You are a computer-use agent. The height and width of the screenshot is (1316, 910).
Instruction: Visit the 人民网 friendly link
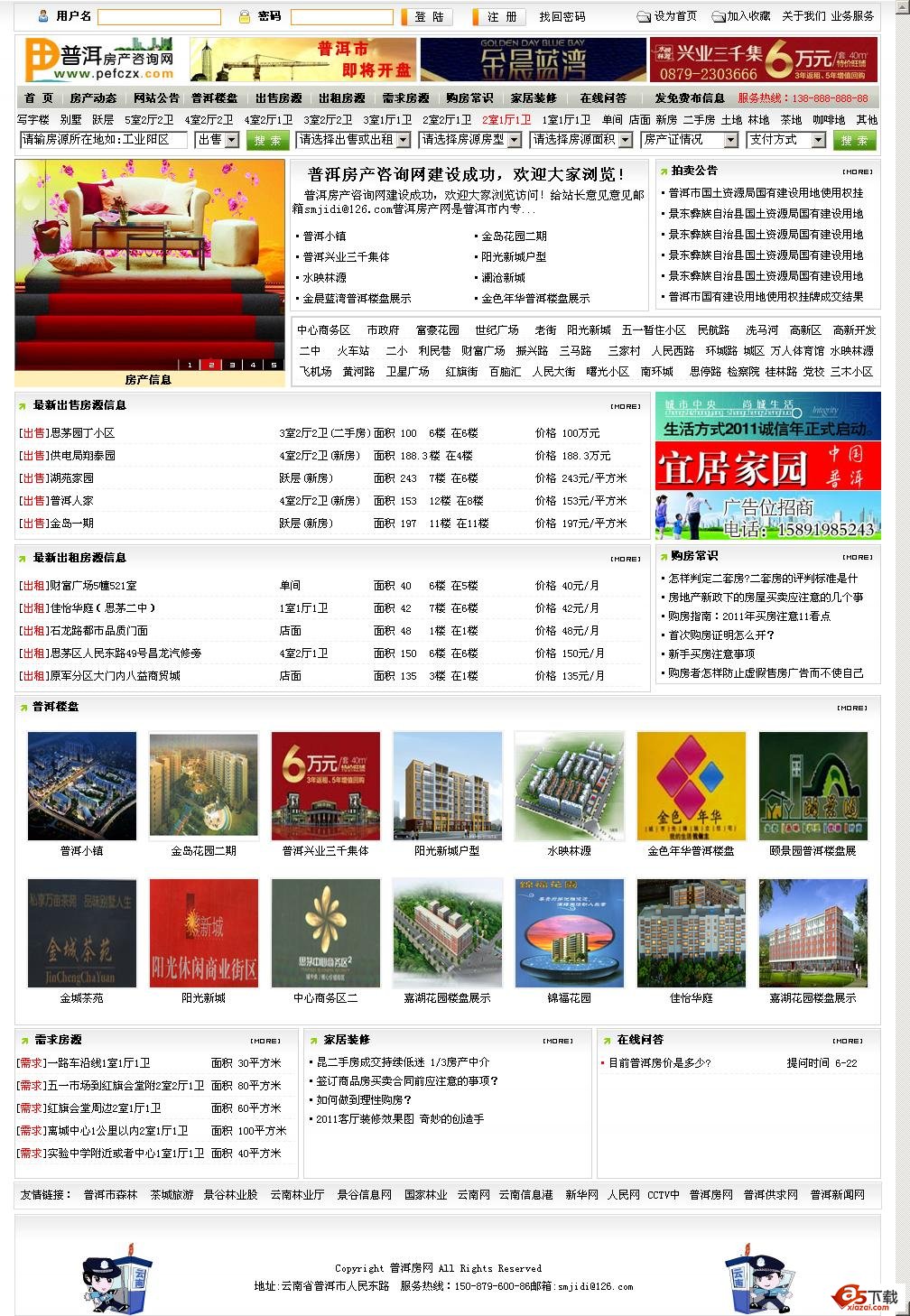(623, 1195)
